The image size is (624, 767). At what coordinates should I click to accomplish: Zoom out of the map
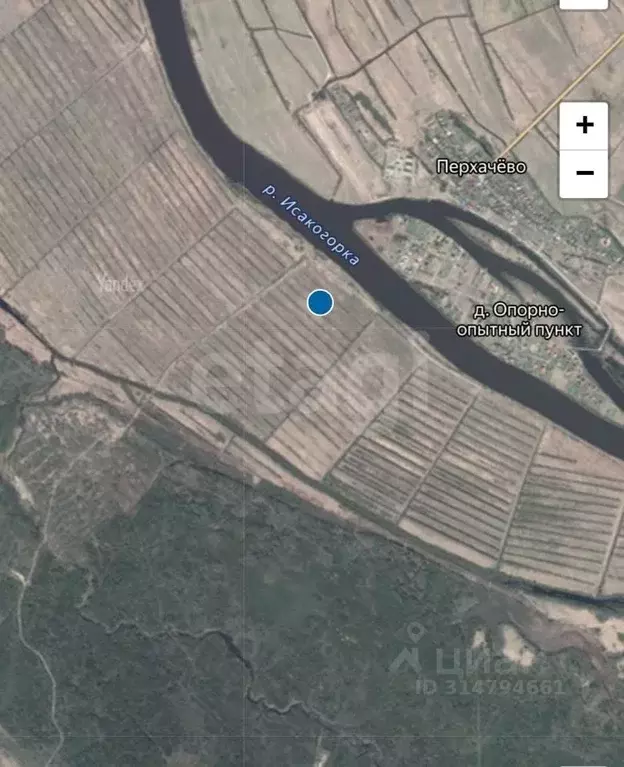[x=585, y=173]
